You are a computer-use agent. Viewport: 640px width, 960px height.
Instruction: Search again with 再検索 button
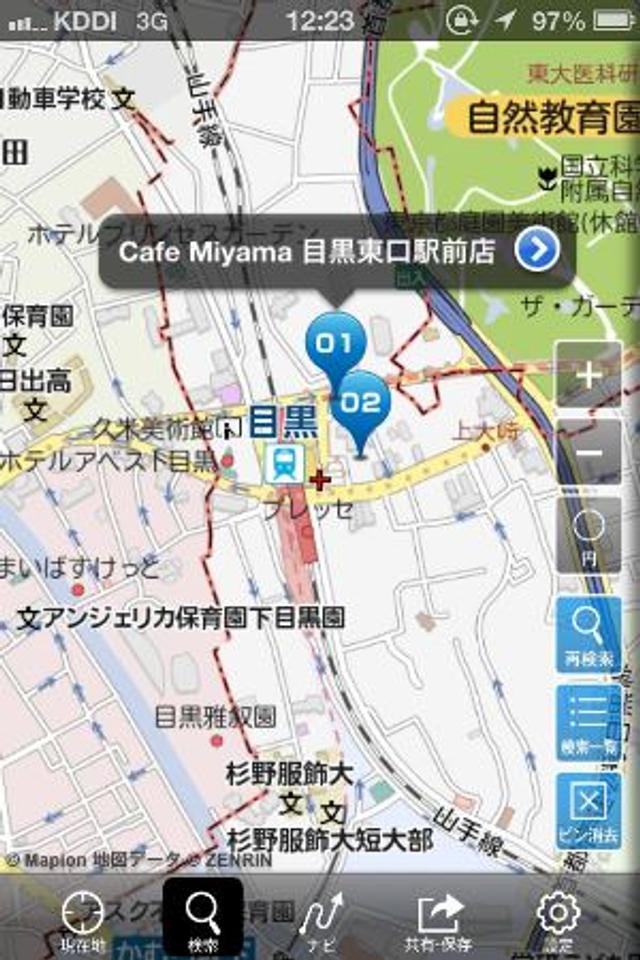tap(588, 634)
